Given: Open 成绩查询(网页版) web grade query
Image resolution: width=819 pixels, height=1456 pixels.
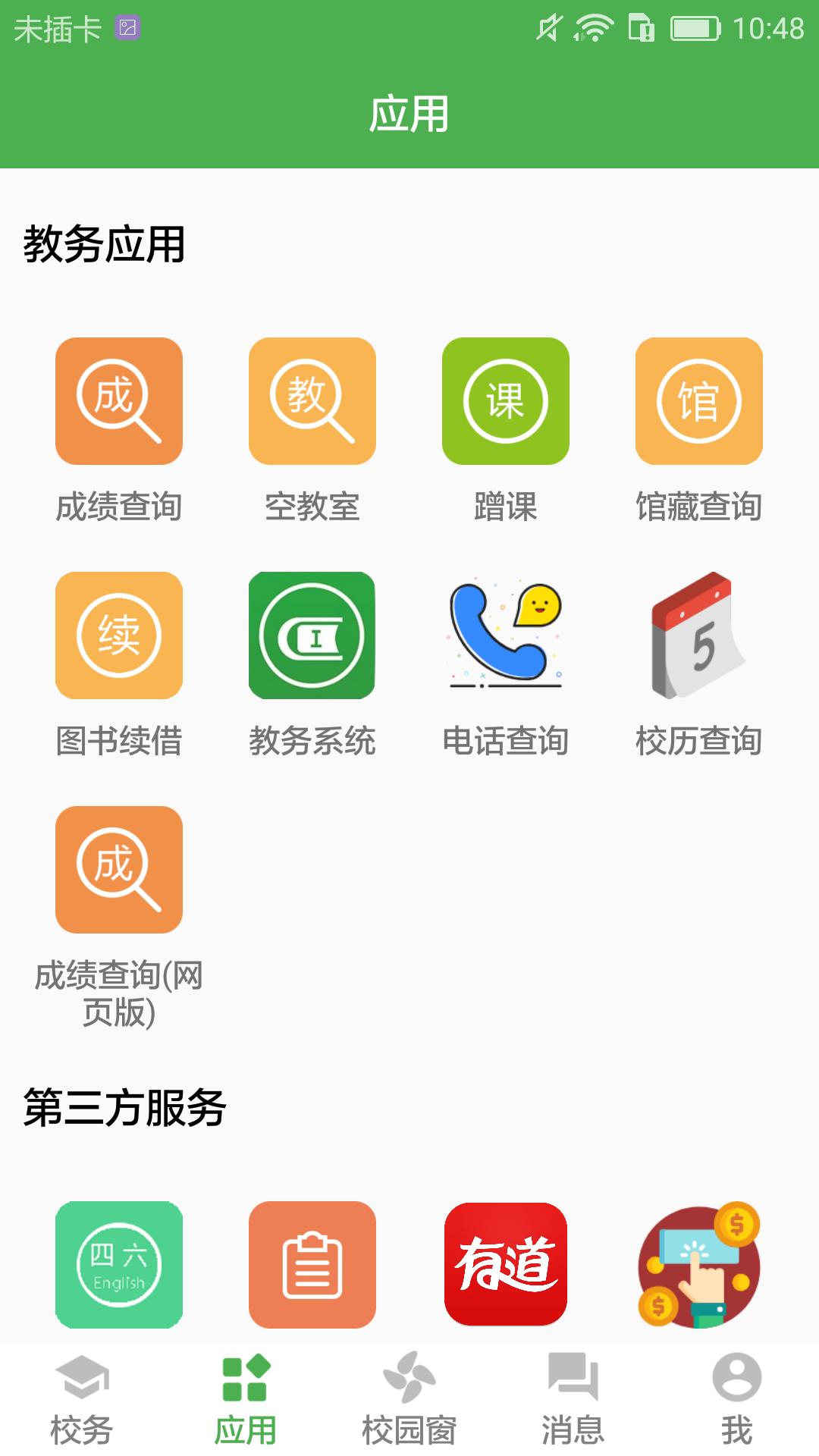Looking at the screenshot, I should tap(118, 870).
